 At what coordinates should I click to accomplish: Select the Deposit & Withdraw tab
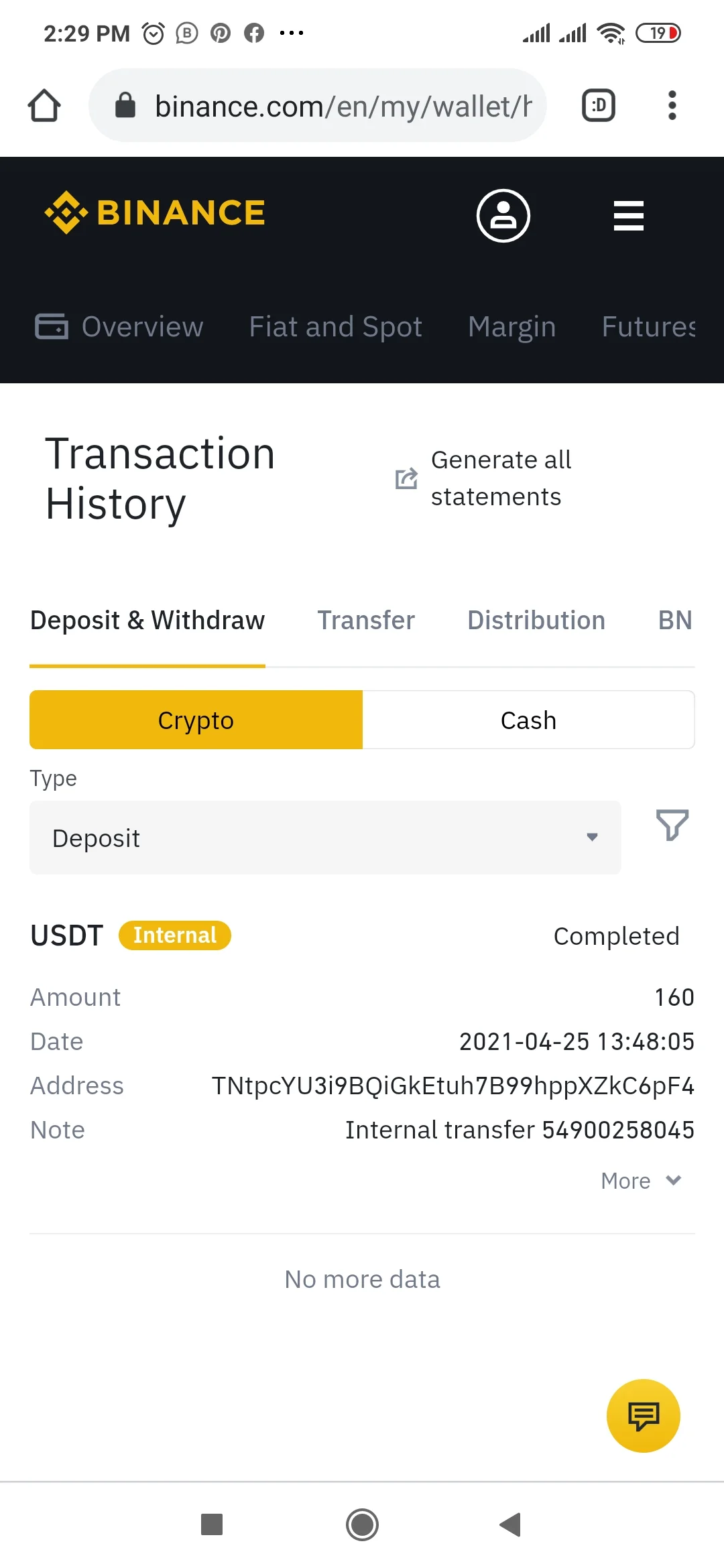point(147,620)
